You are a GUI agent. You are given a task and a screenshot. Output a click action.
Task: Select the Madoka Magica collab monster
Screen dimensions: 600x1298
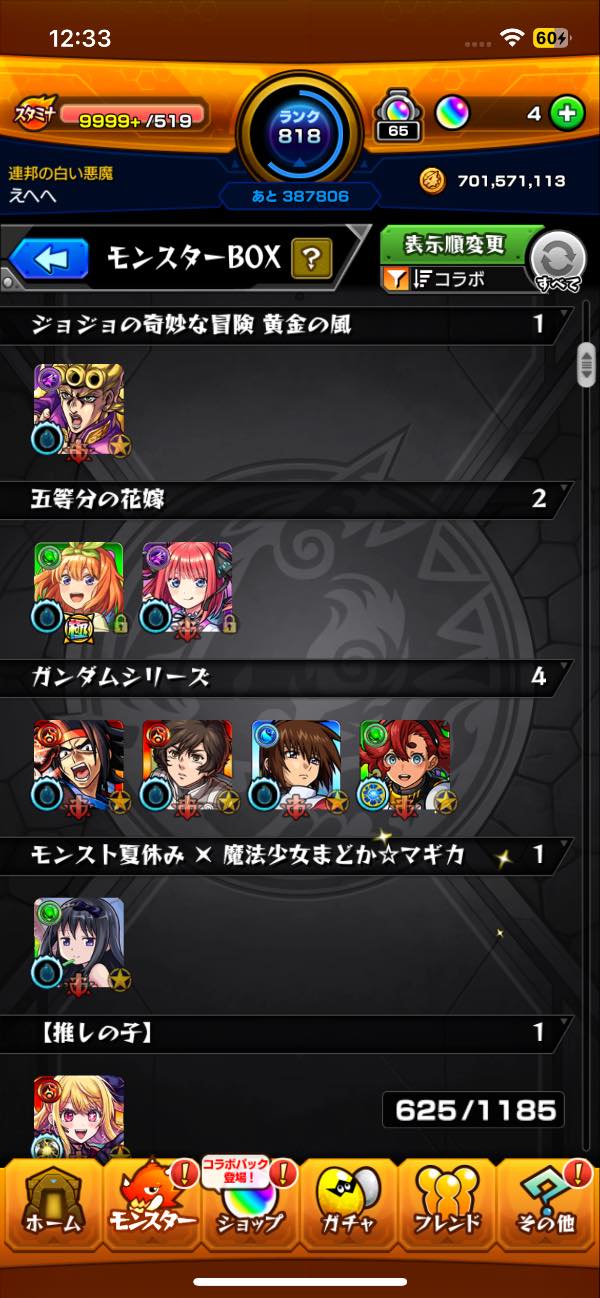point(78,942)
